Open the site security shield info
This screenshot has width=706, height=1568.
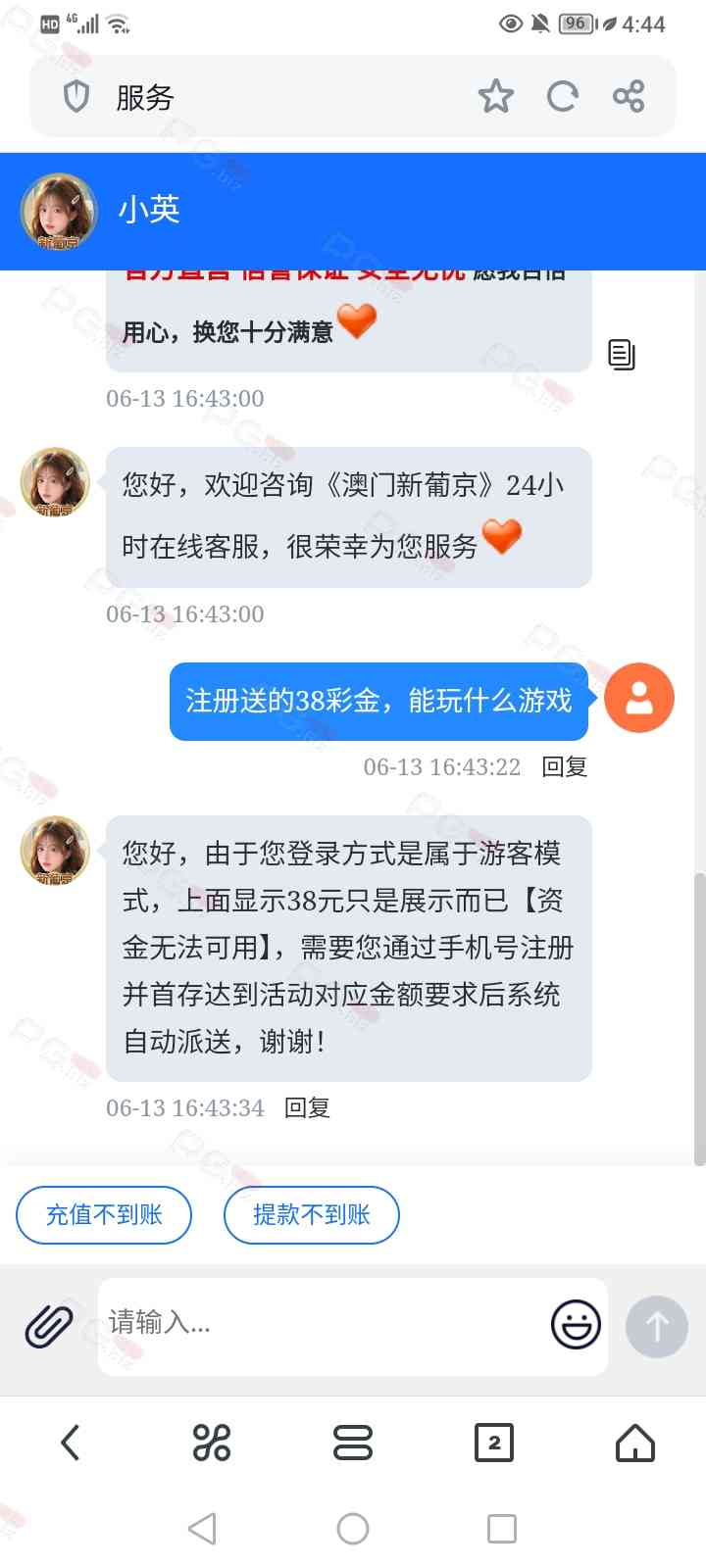point(76,96)
